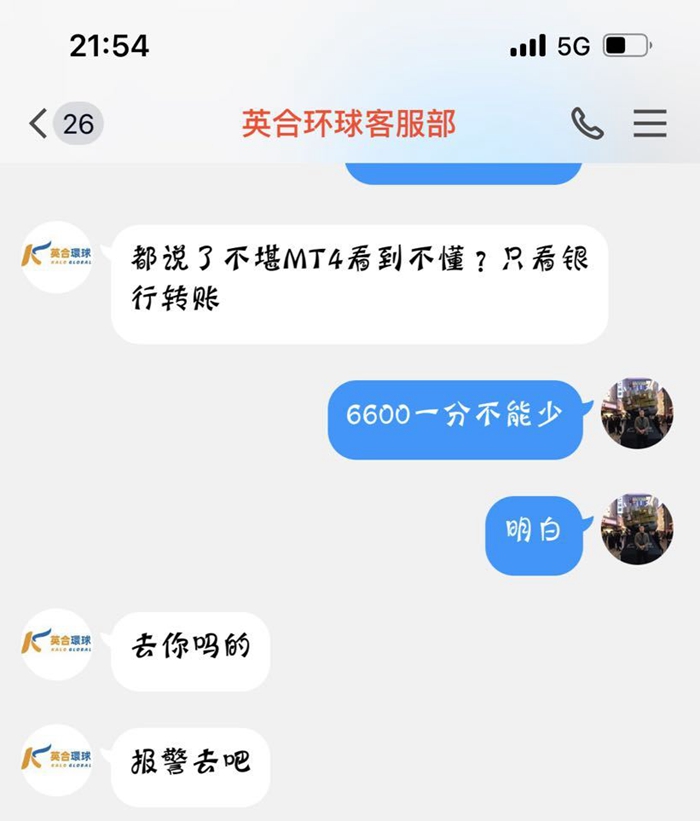
Task: Open your avatar next to 6600一分不能少
Action: click(637, 413)
